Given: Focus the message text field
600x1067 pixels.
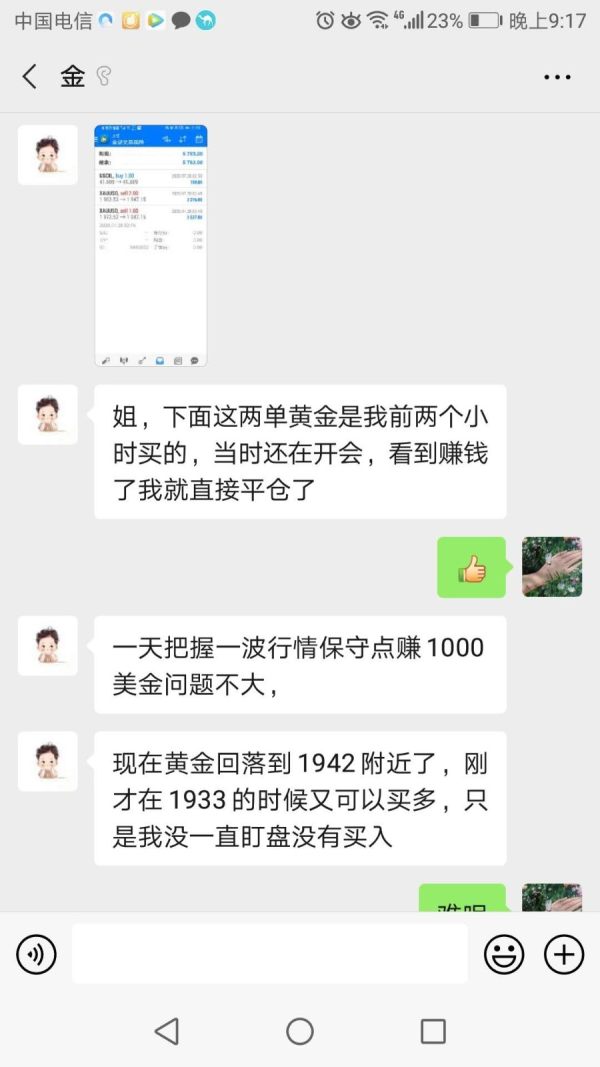Looking at the screenshot, I should tap(269, 953).
